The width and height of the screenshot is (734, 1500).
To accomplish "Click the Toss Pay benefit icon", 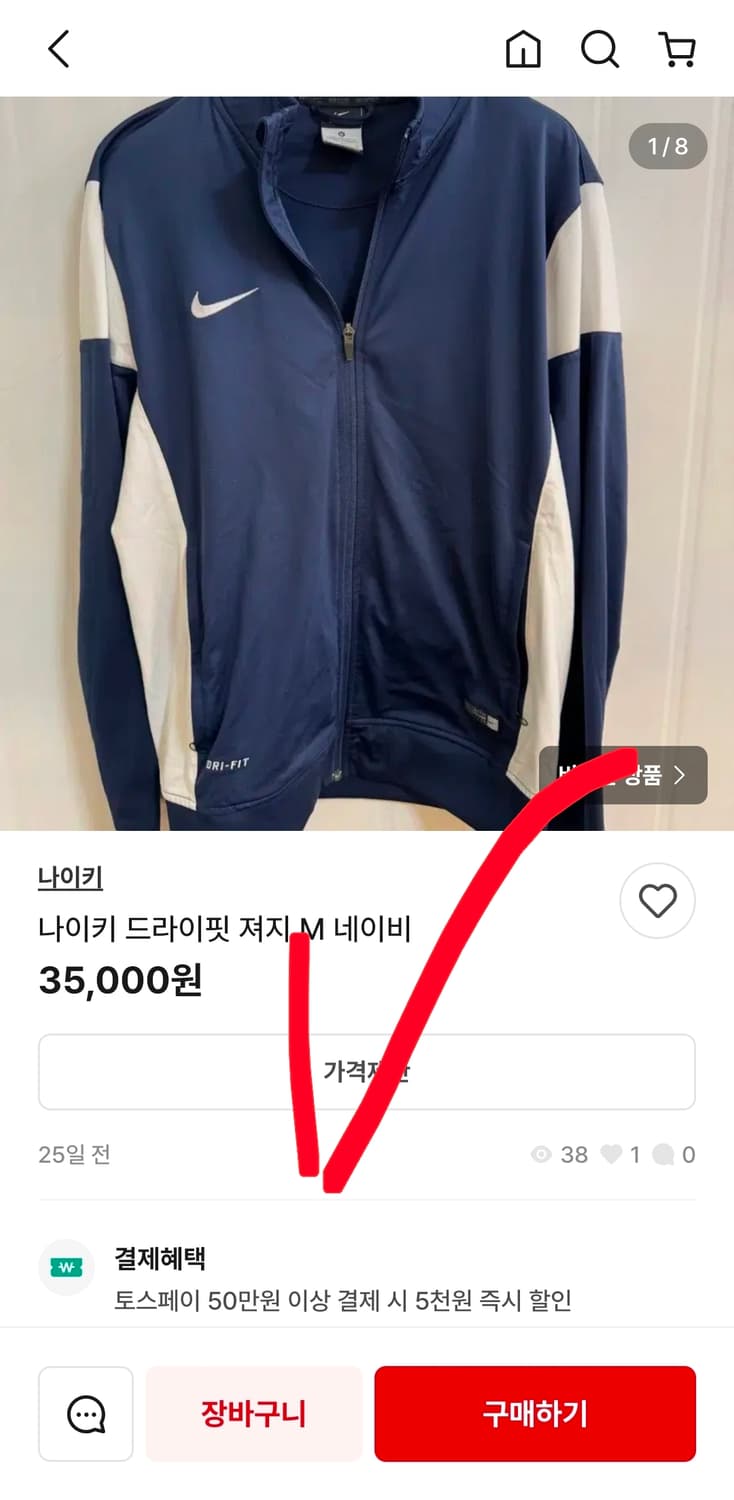I will [66, 1267].
